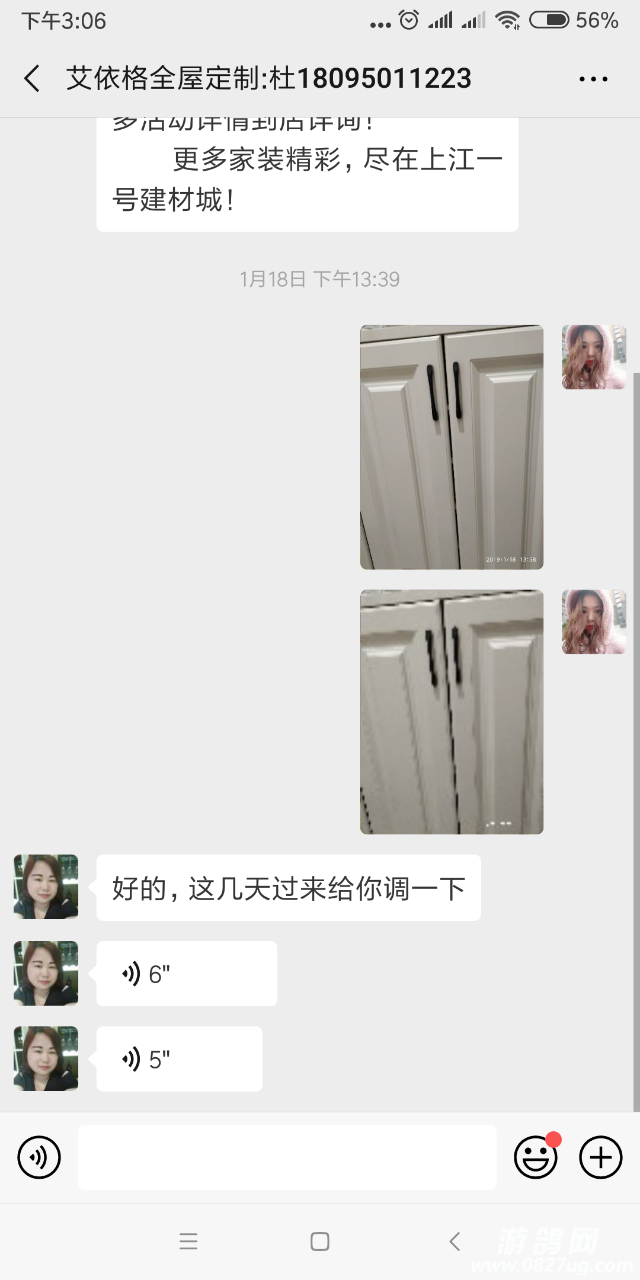Open the emoji picker
Viewport: 640px width, 1280px height.
(x=535, y=1158)
